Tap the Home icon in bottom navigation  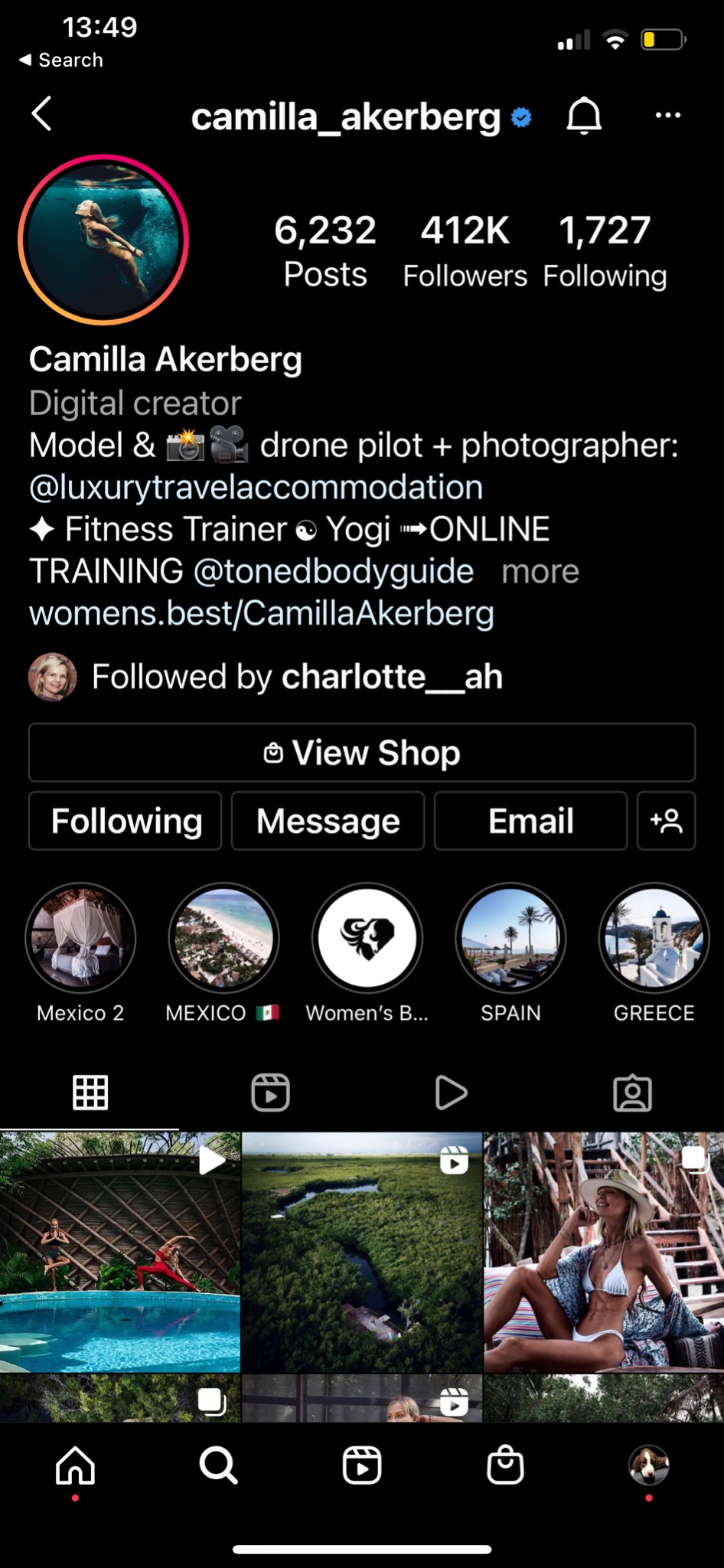[74, 1465]
